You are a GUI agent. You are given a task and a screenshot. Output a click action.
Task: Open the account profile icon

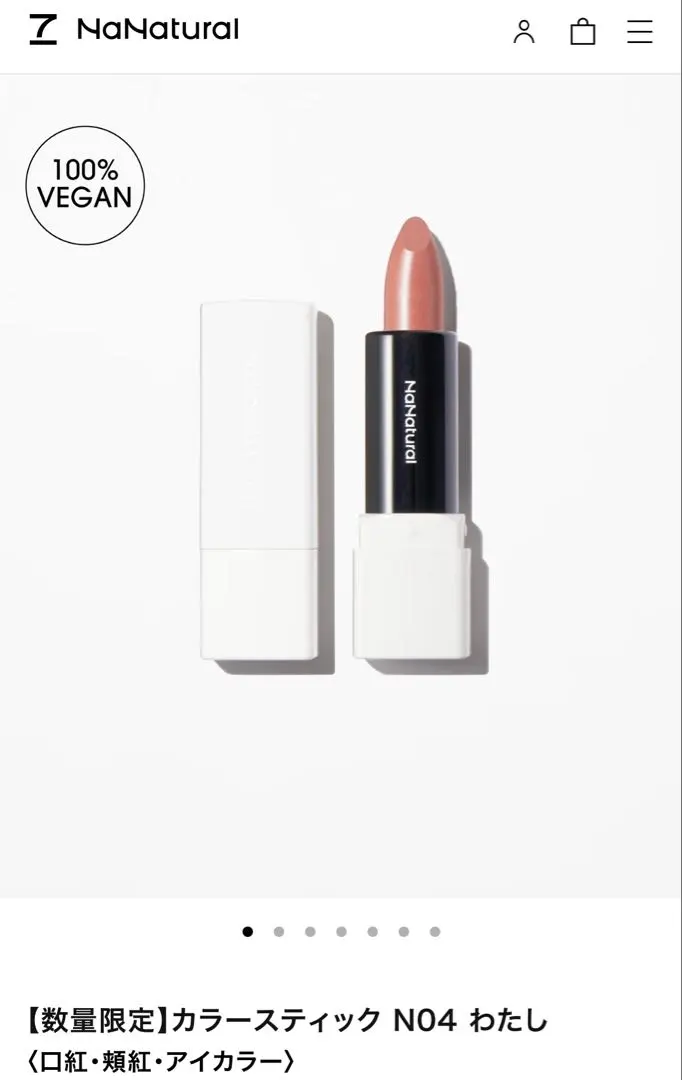[x=524, y=31]
